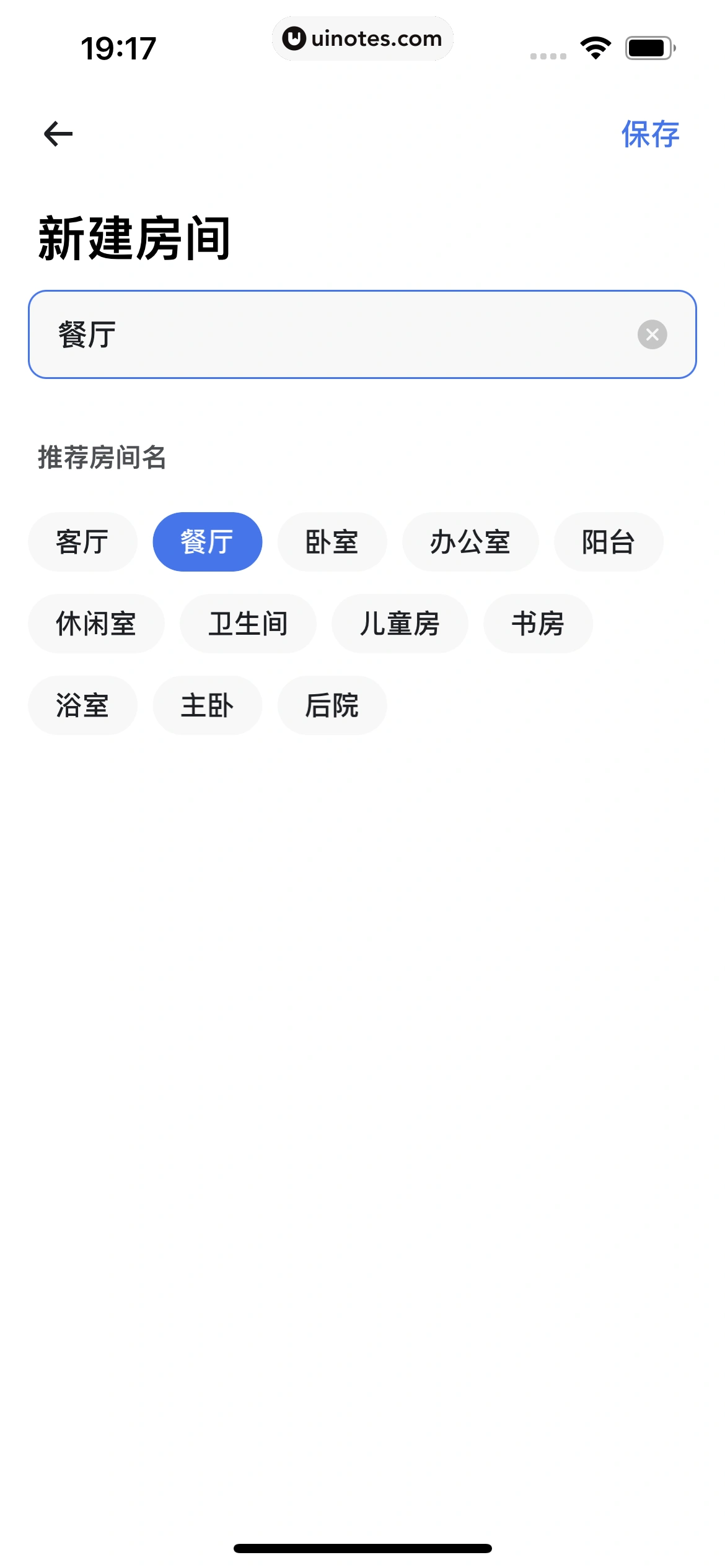Screen dimensions: 725x1568
Task: Tap 保存 to save the room
Action: point(650,134)
